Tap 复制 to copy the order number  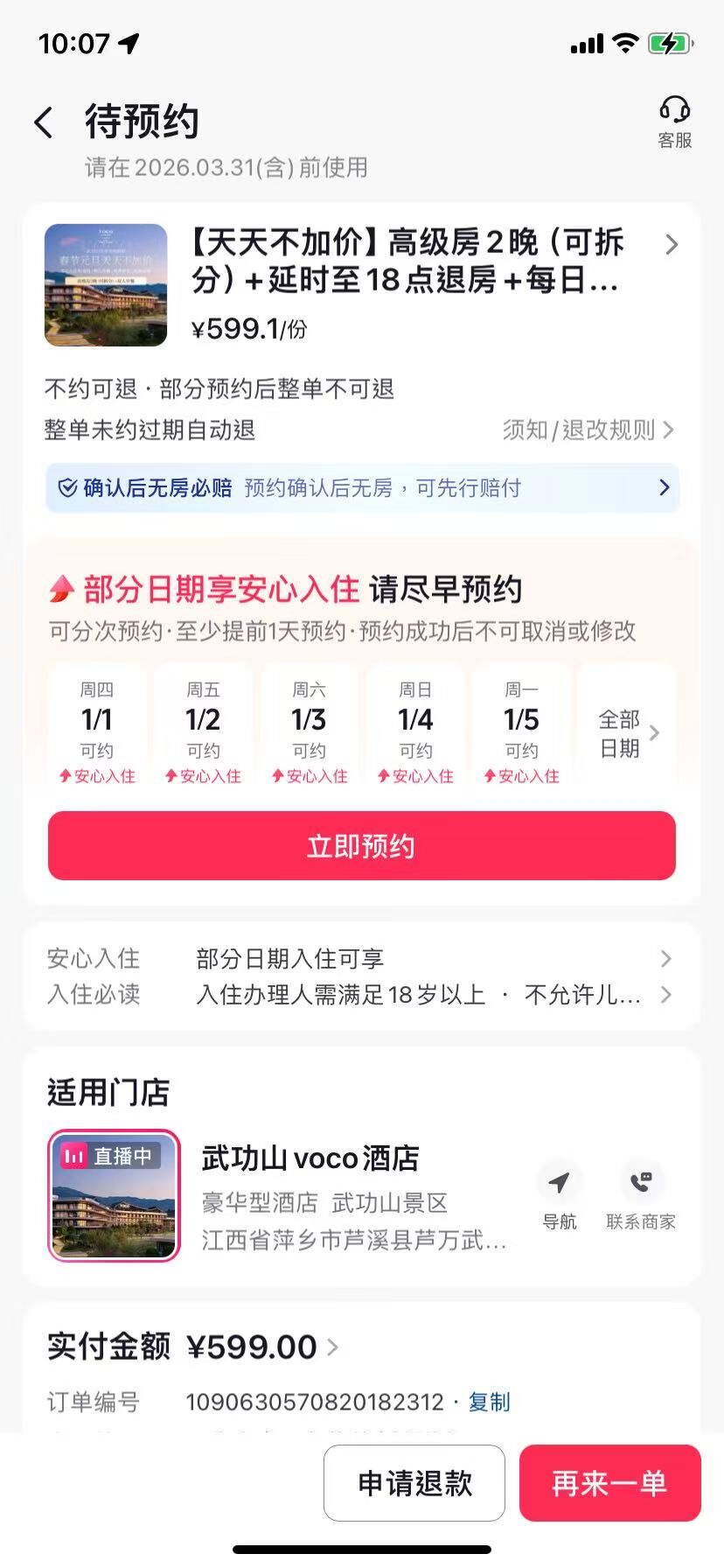pyautogui.click(x=487, y=1401)
